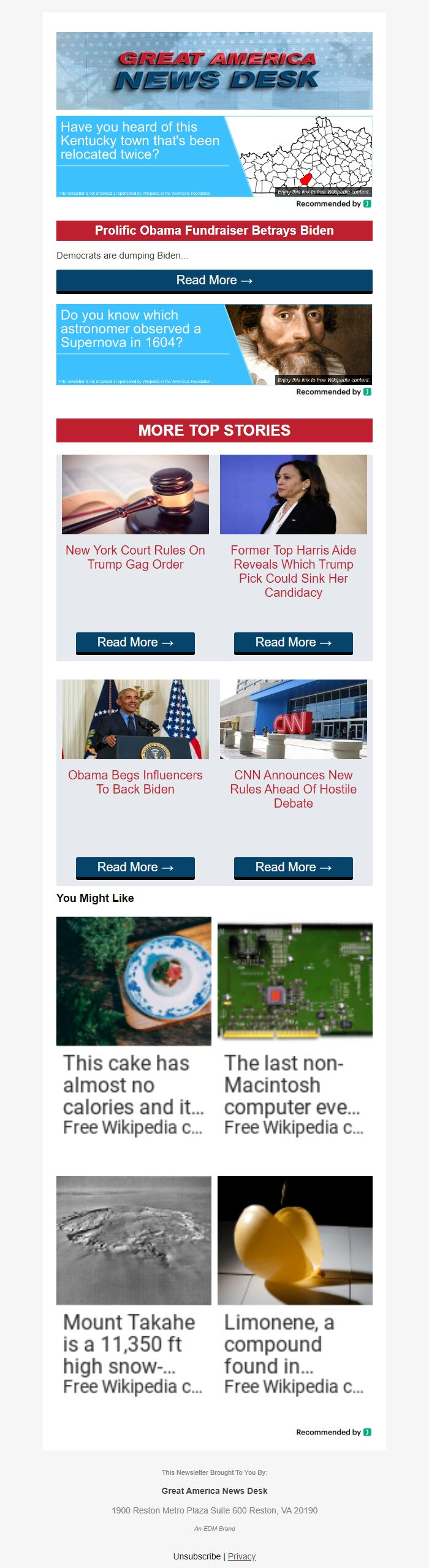Read more about Former Top Harris Aide story

click(293, 642)
